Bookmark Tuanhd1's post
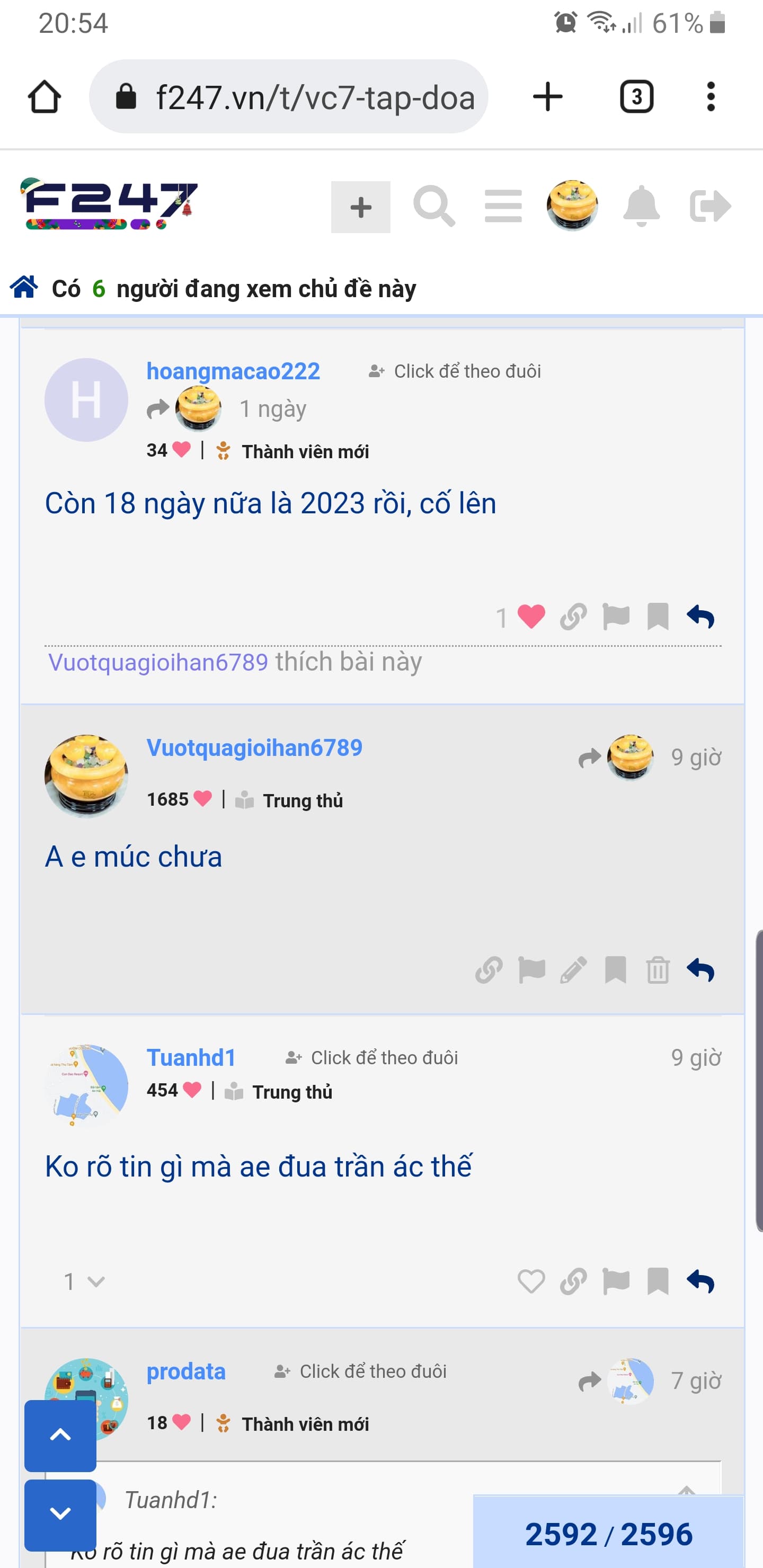 coord(658,1282)
